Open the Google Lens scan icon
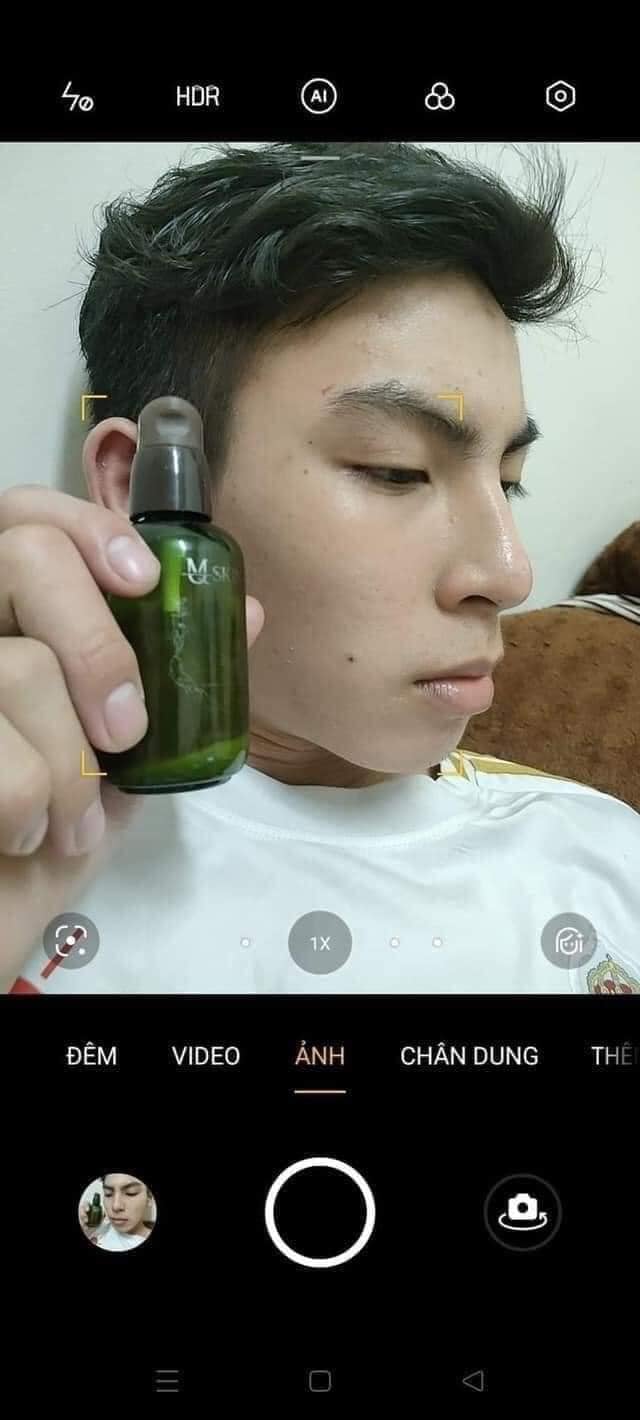This screenshot has height=1420, width=640. [71, 941]
